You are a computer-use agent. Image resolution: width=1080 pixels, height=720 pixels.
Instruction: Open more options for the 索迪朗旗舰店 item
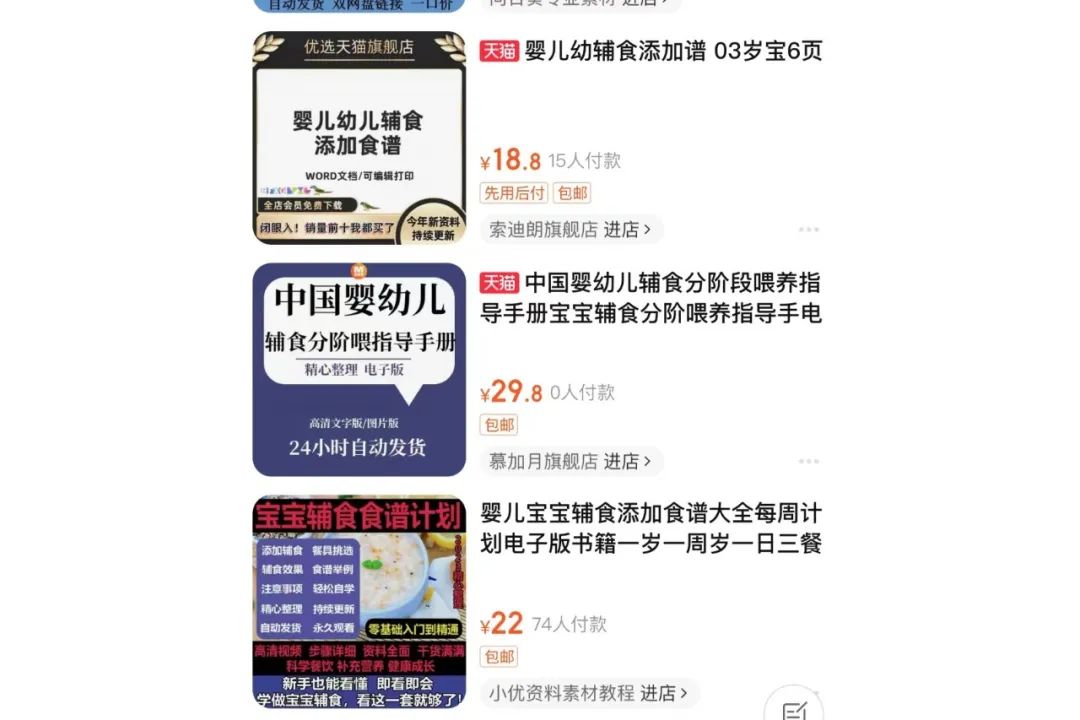(808, 230)
